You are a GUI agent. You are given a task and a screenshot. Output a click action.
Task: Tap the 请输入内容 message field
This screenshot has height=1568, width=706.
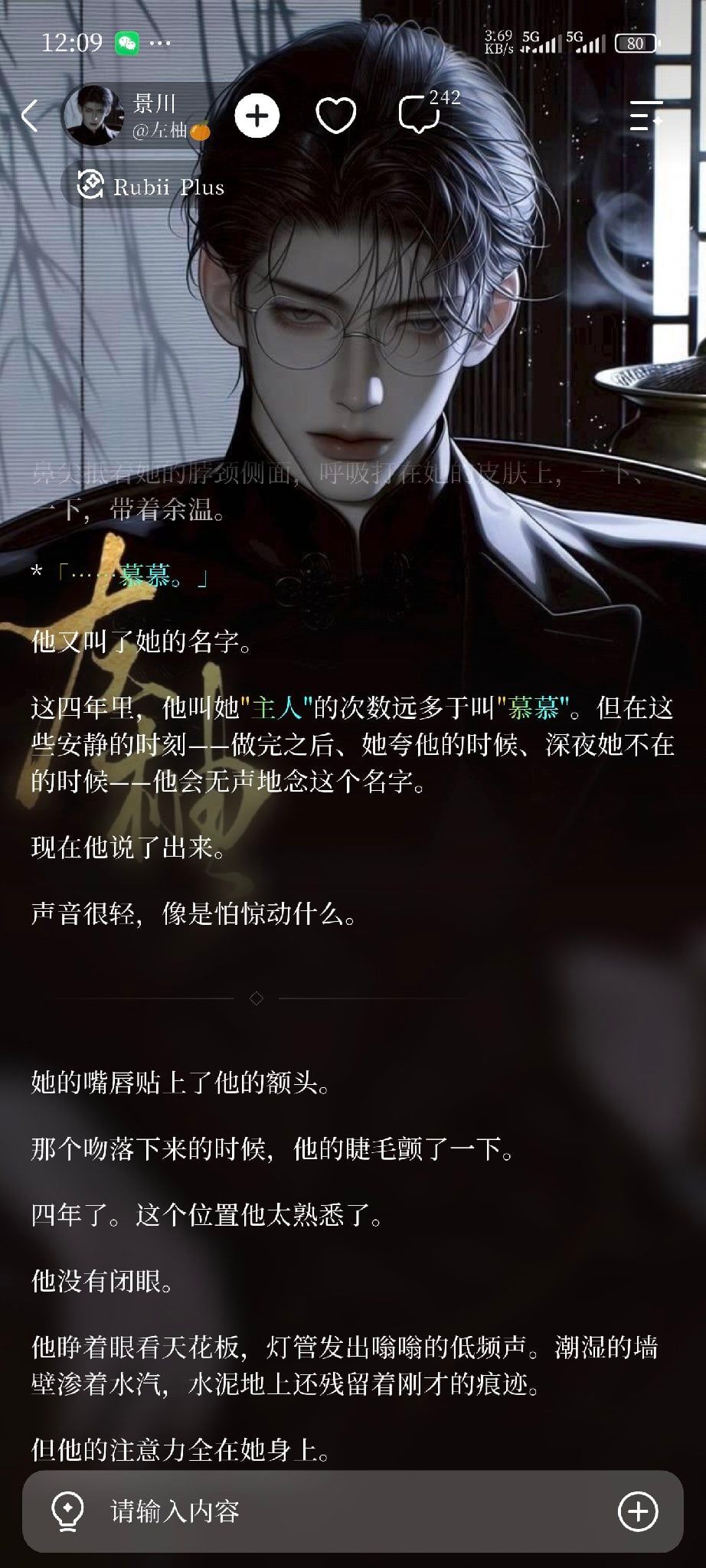click(x=352, y=1511)
